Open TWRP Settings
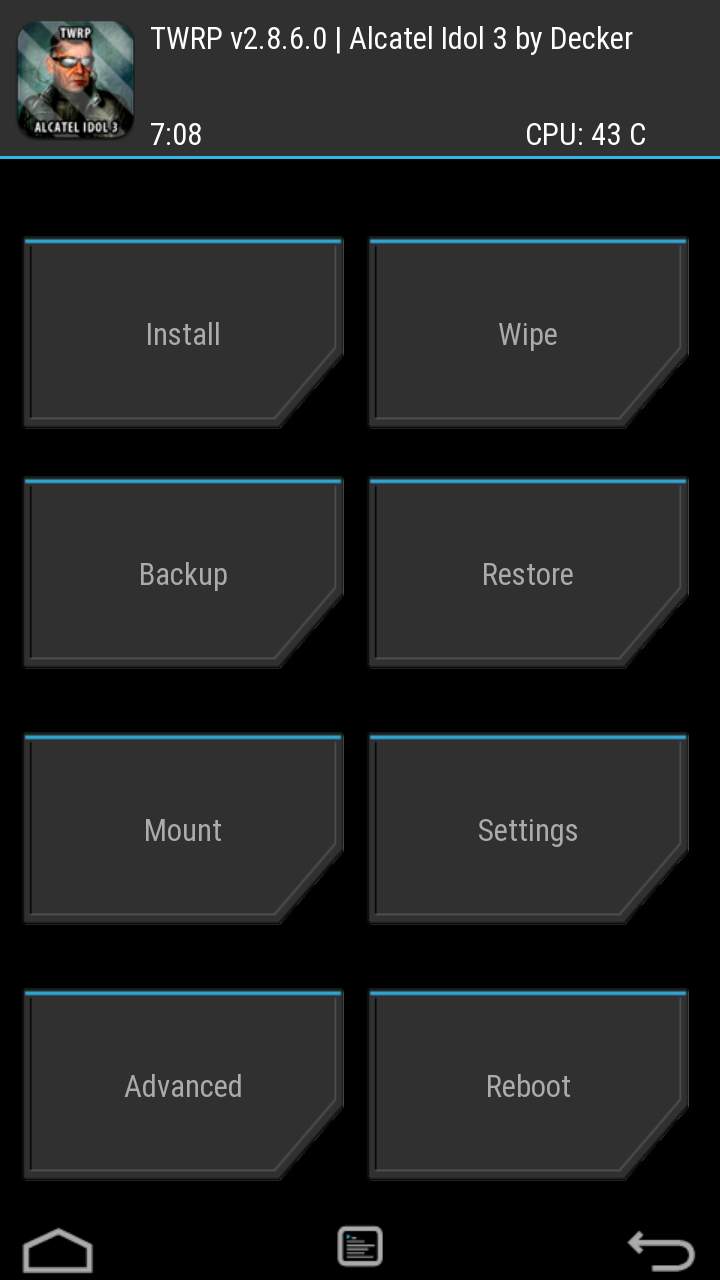 pos(528,830)
